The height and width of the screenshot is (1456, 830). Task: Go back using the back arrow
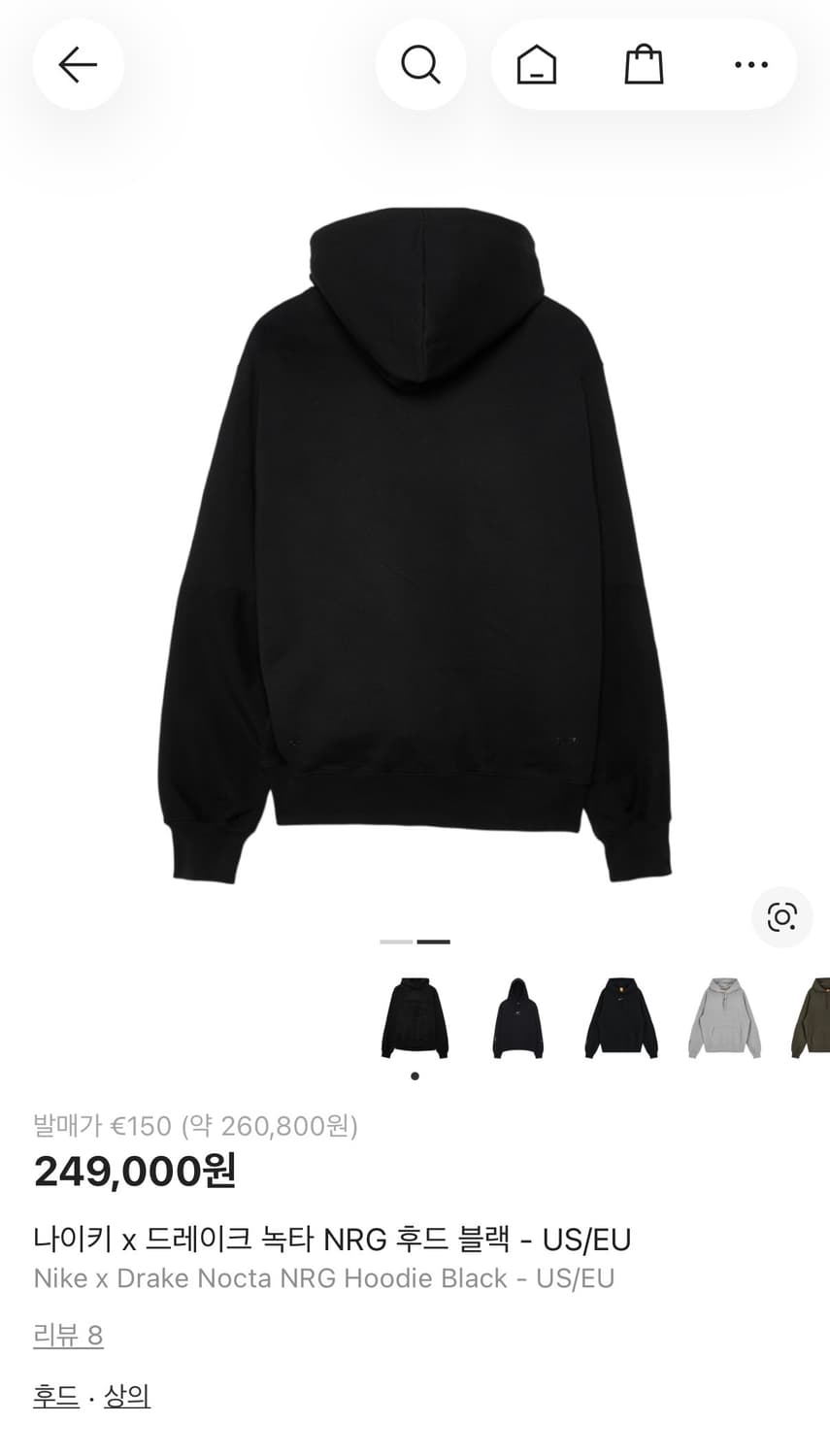(78, 64)
